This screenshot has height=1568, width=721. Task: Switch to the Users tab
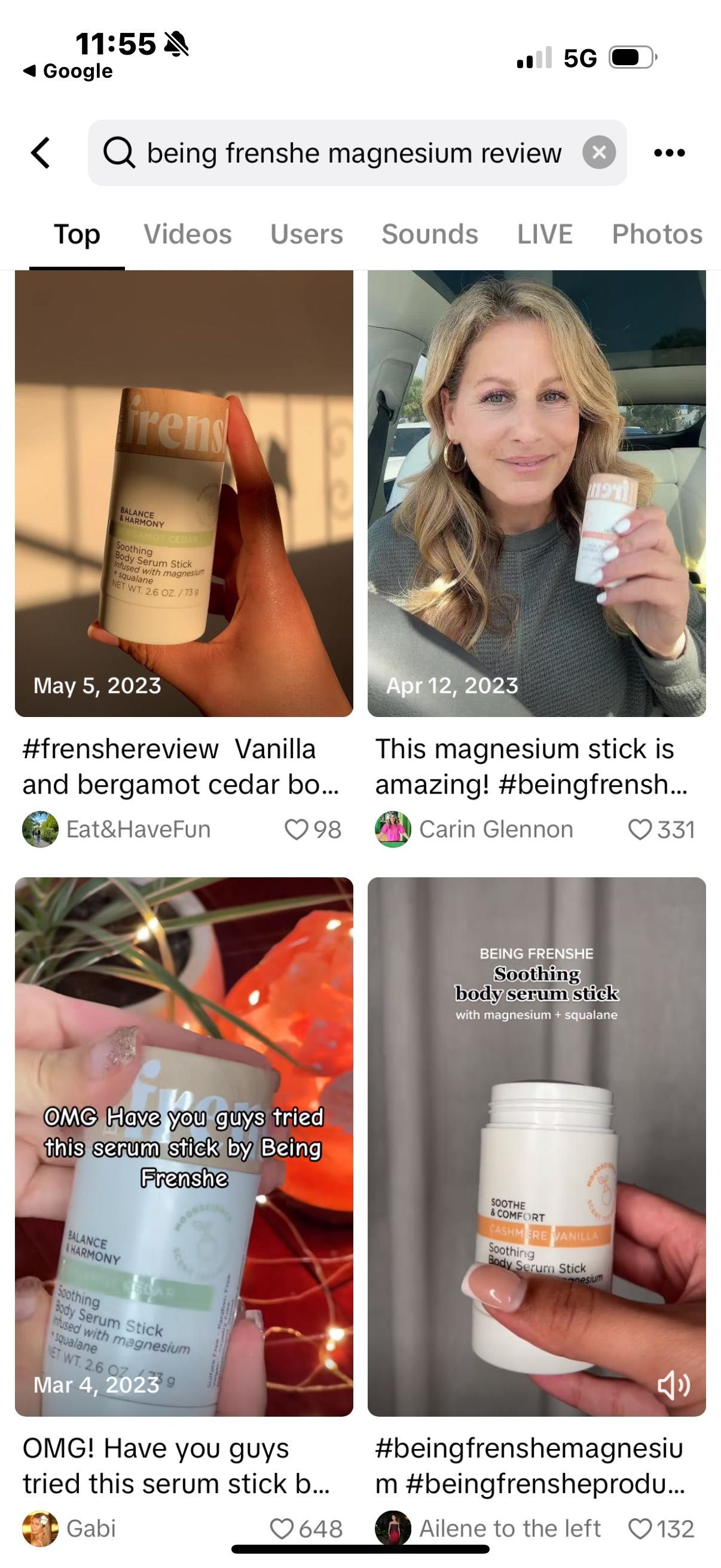tap(306, 234)
